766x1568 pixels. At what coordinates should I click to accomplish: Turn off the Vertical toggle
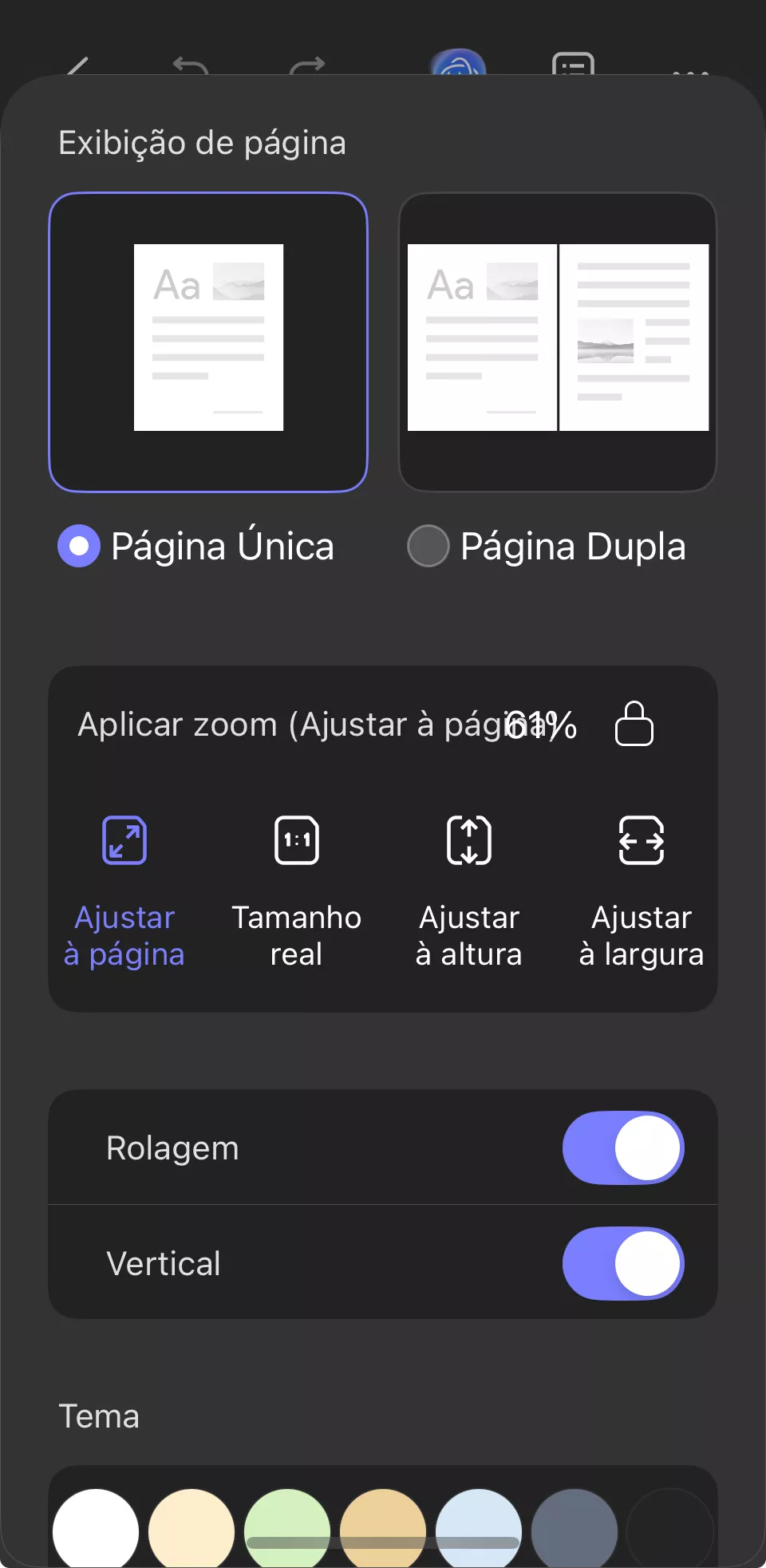point(623,1263)
